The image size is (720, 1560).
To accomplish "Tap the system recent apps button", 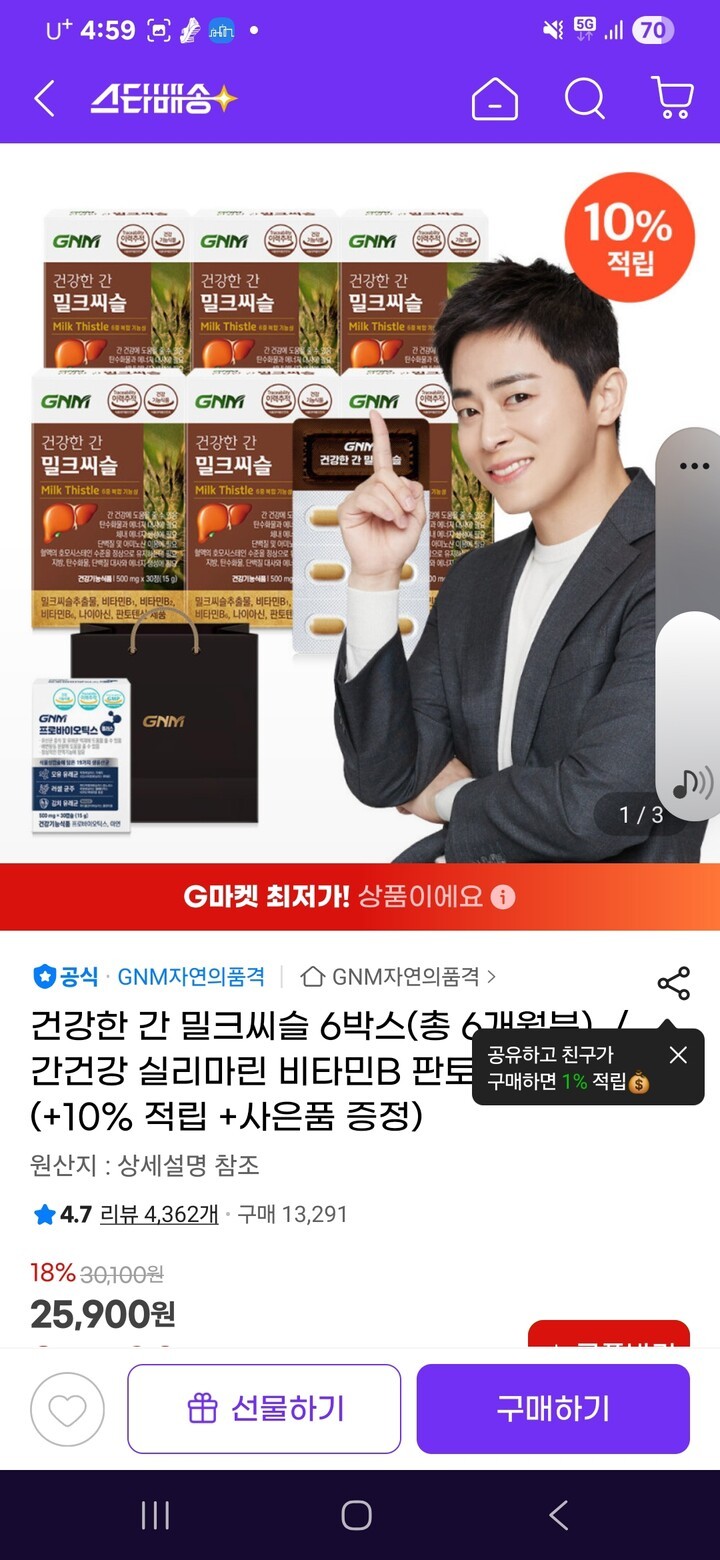I will coord(155,1515).
